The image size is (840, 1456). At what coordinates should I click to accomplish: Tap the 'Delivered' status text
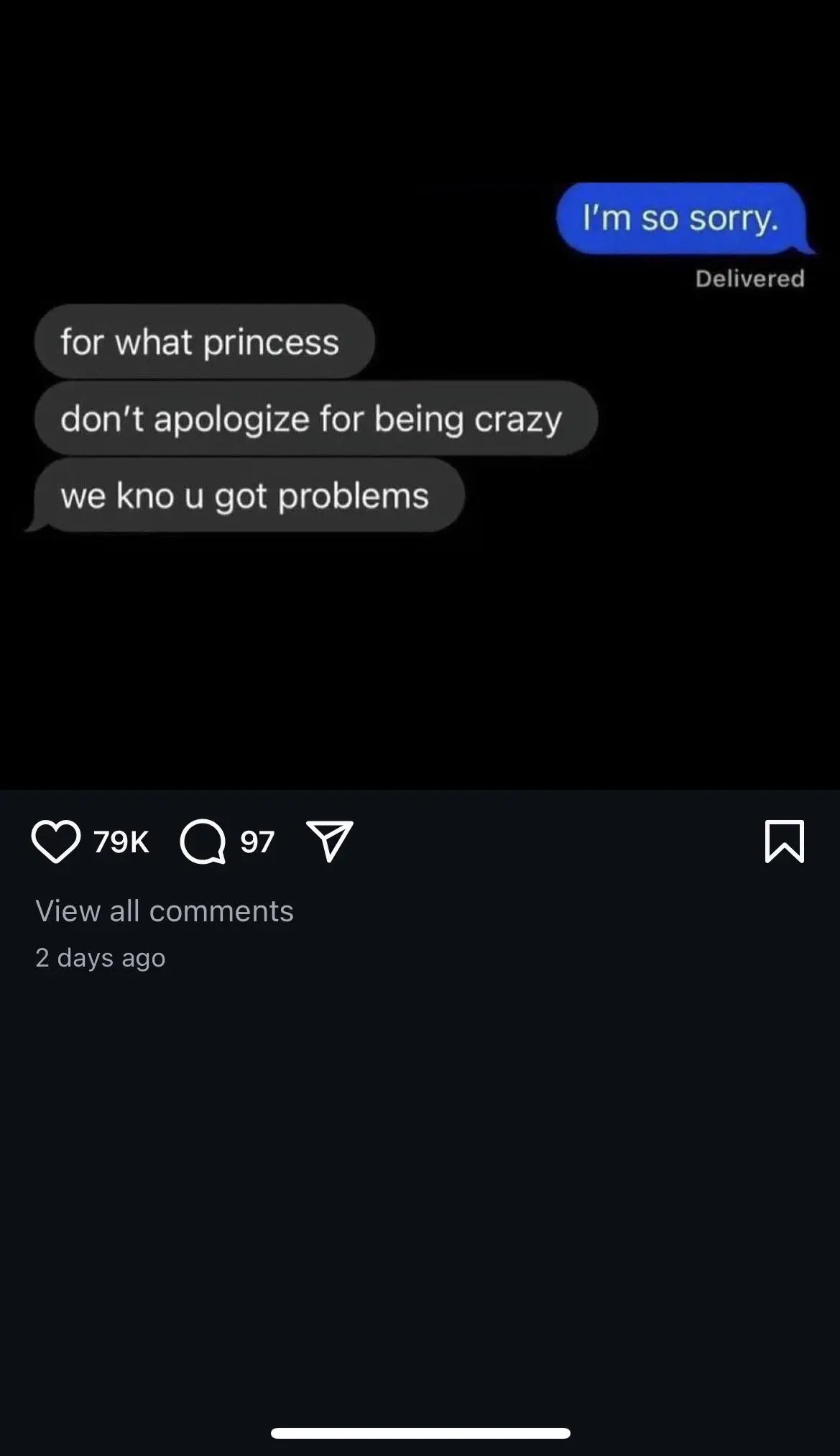pos(749,279)
